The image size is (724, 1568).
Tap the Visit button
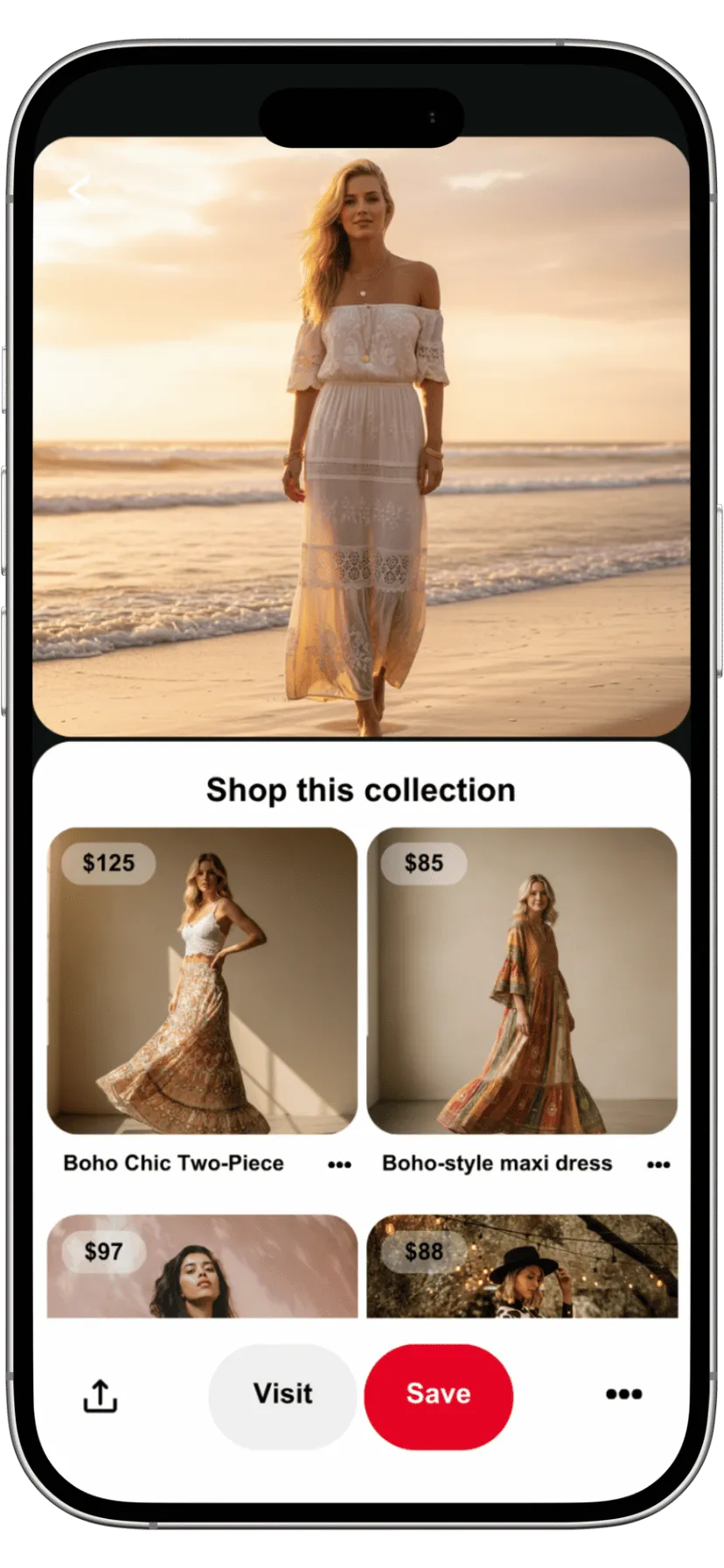tap(282, 1394)
